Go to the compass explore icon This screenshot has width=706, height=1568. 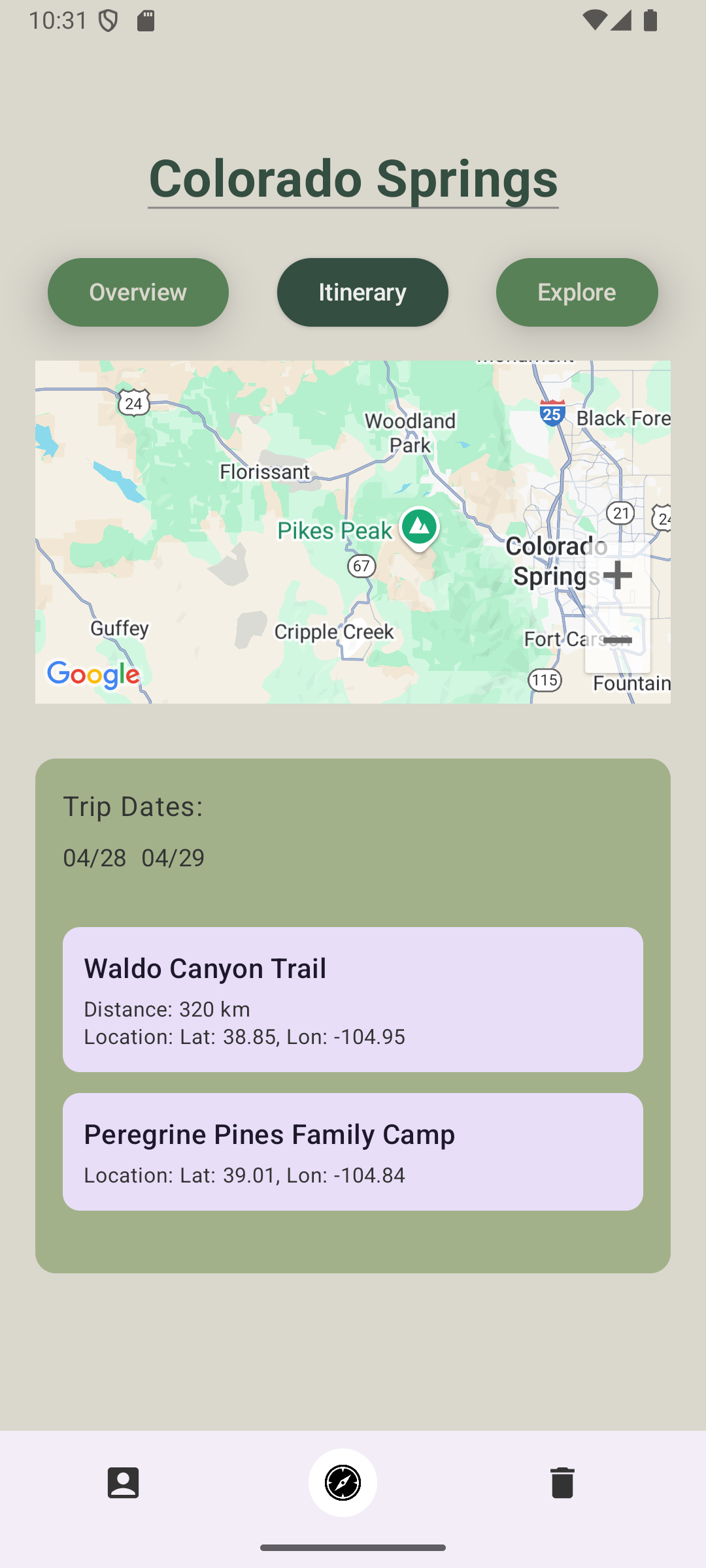click(343, 1482)
